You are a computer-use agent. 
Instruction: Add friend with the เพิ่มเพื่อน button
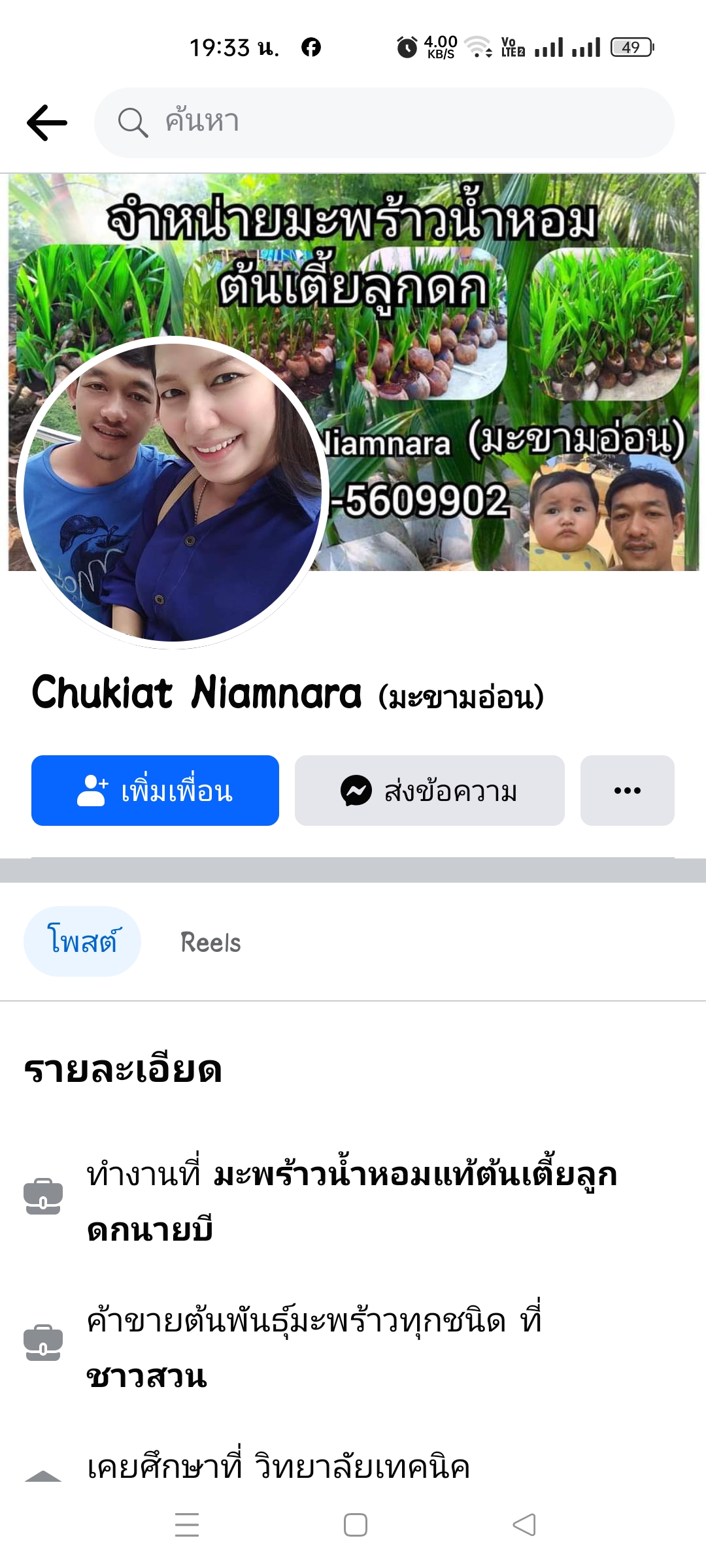click(155, 791)
